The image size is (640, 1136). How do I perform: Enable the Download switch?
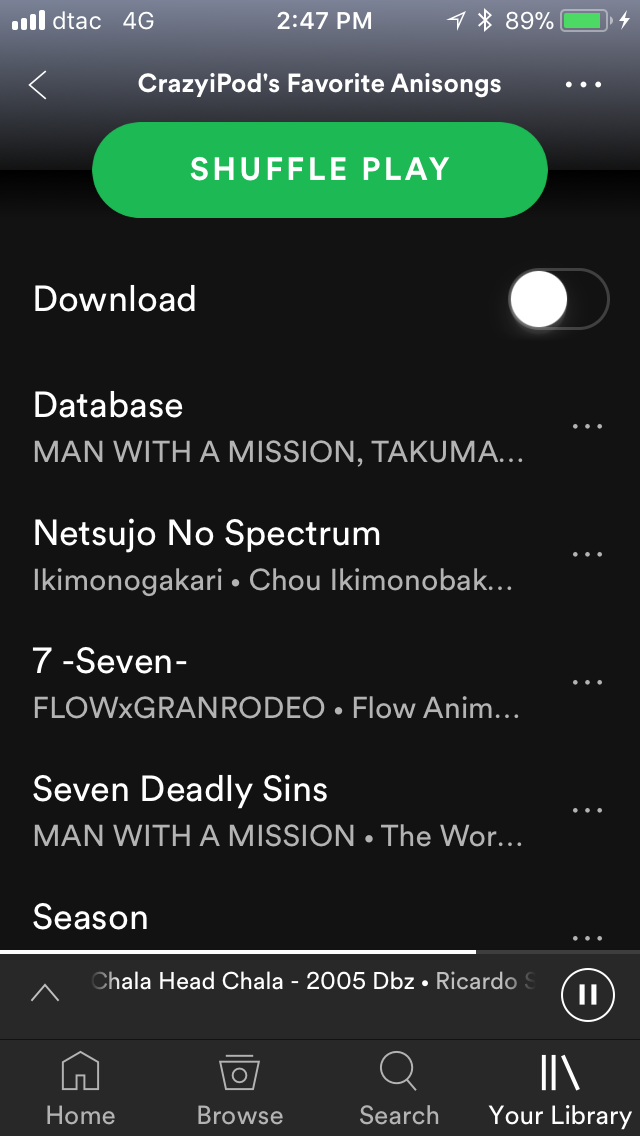click(x=559, y=299)
